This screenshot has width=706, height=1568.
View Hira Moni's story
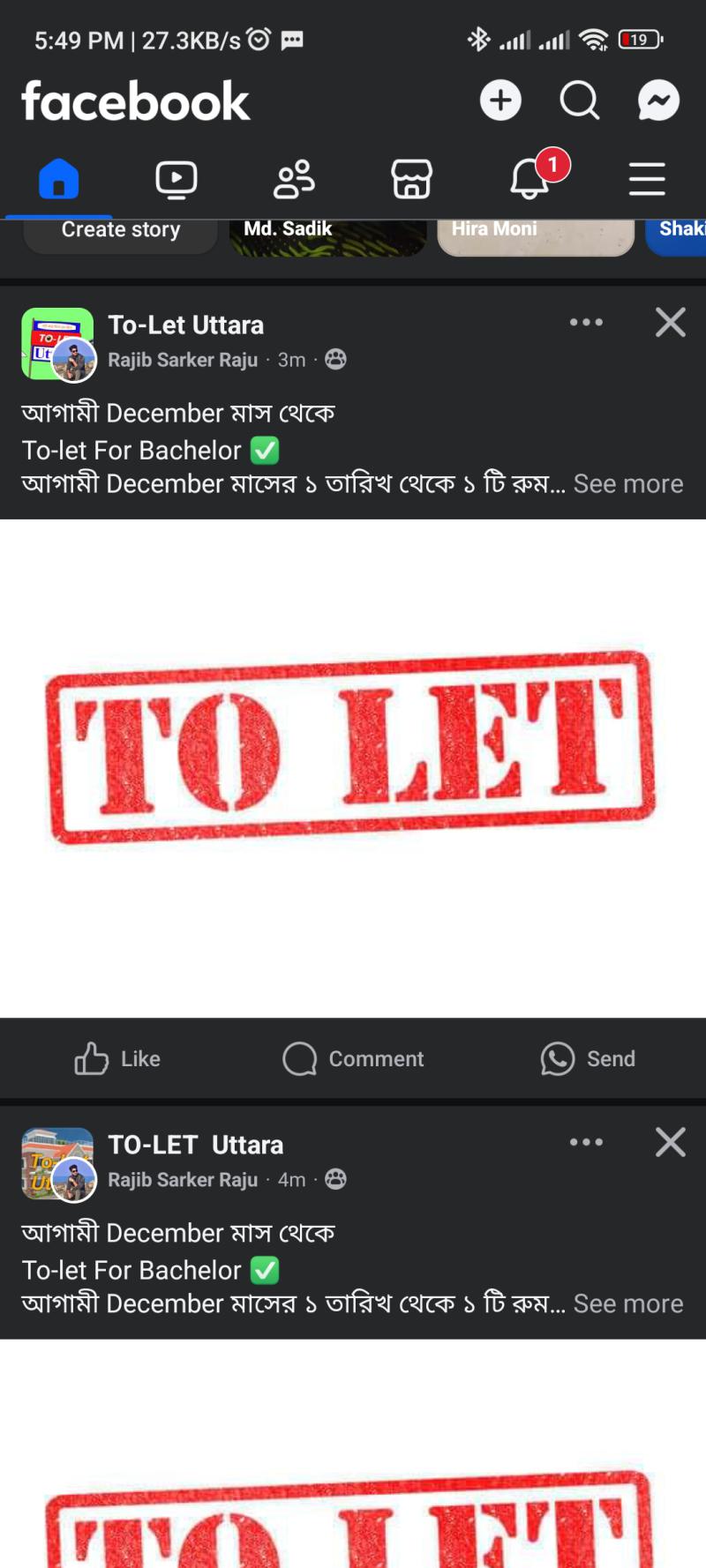(x=536, y=236)
